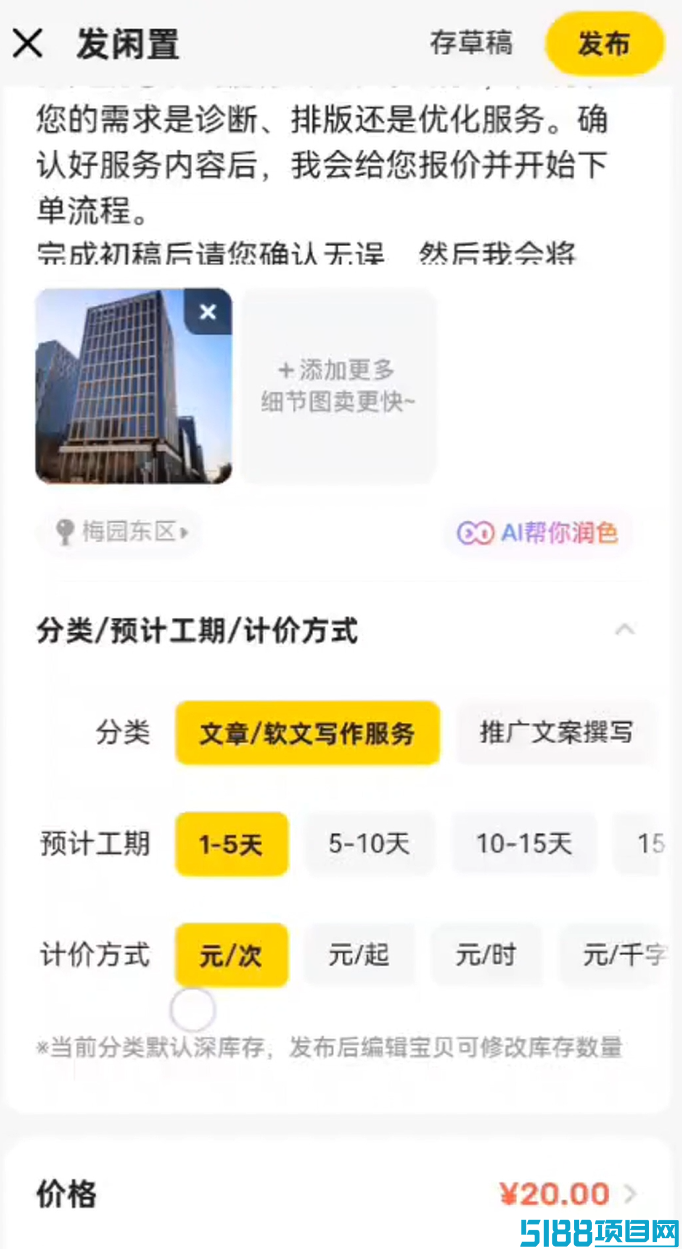Choose 元/次 pricing method
This screenshot has width=682, height=1249.
pyautogui.click(x=232, y=955)
